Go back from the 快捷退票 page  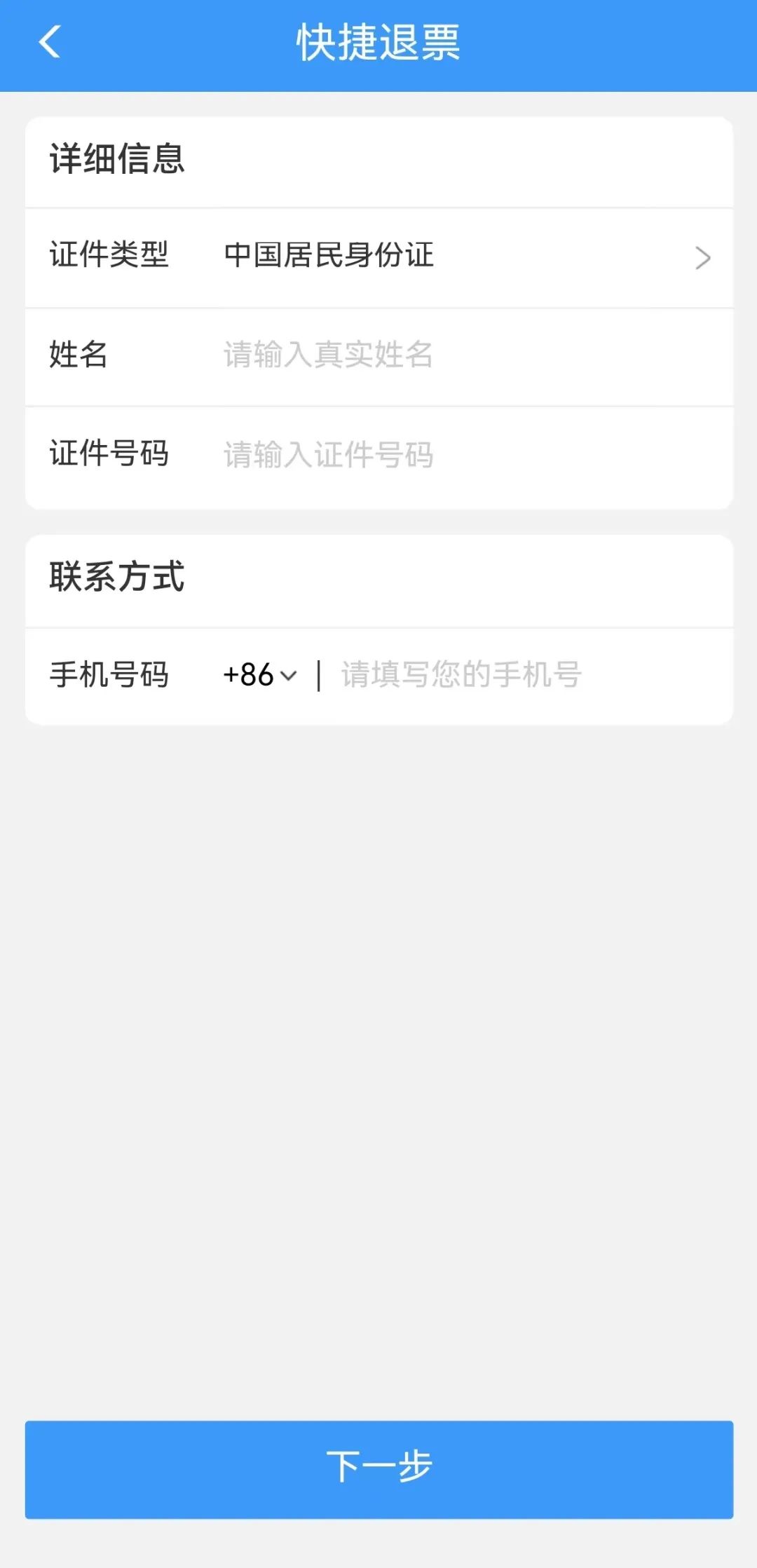(49, 42)
